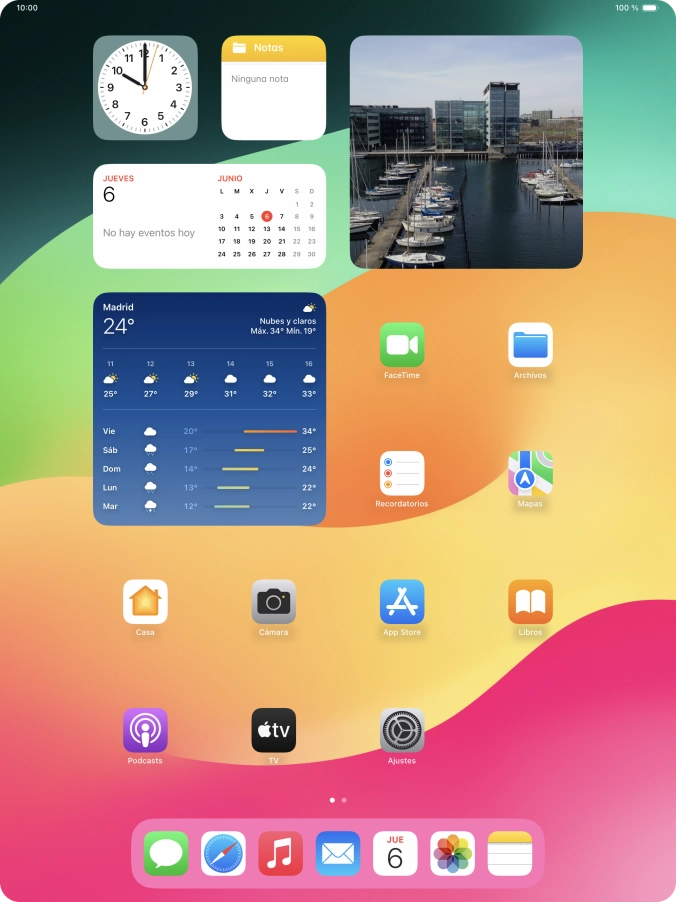Open the Mapas app

[530, 473]
